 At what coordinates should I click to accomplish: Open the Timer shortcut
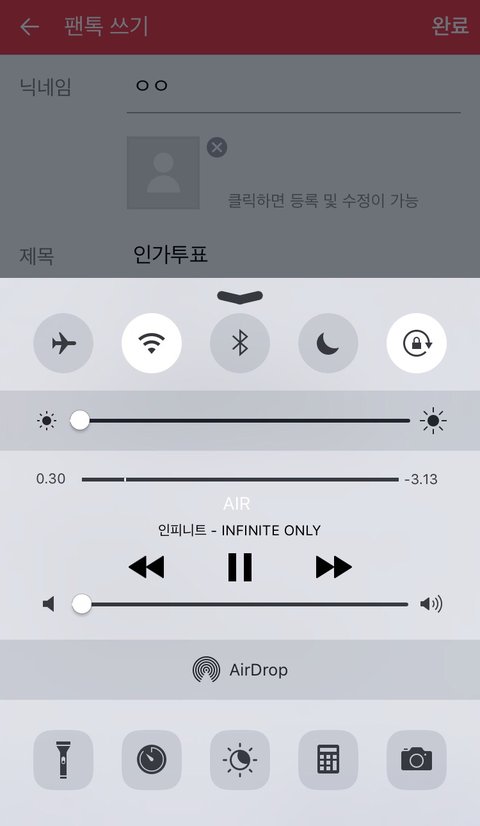click(x=152, y=760)
